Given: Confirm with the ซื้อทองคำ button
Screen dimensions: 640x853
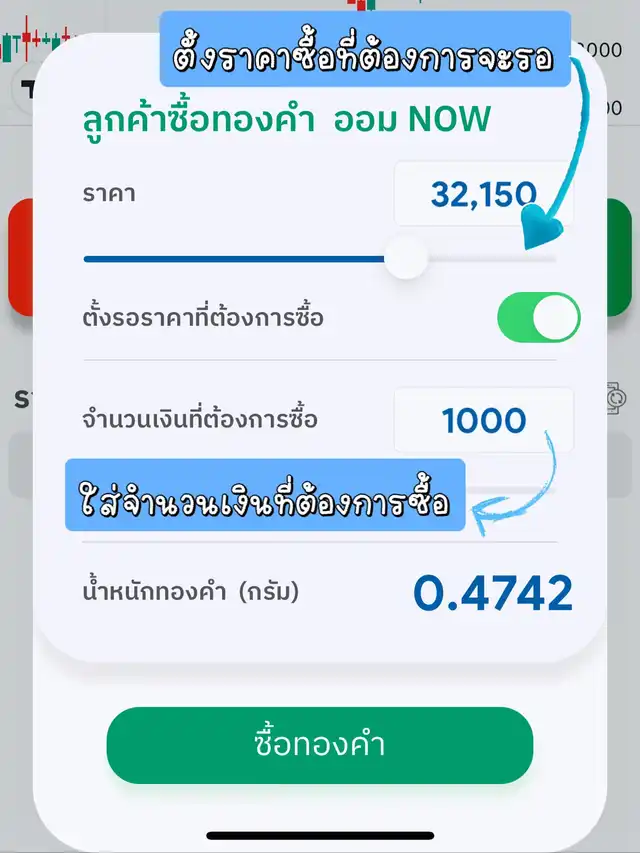Looking at the screenshot, I should click(x=320, y=745).
